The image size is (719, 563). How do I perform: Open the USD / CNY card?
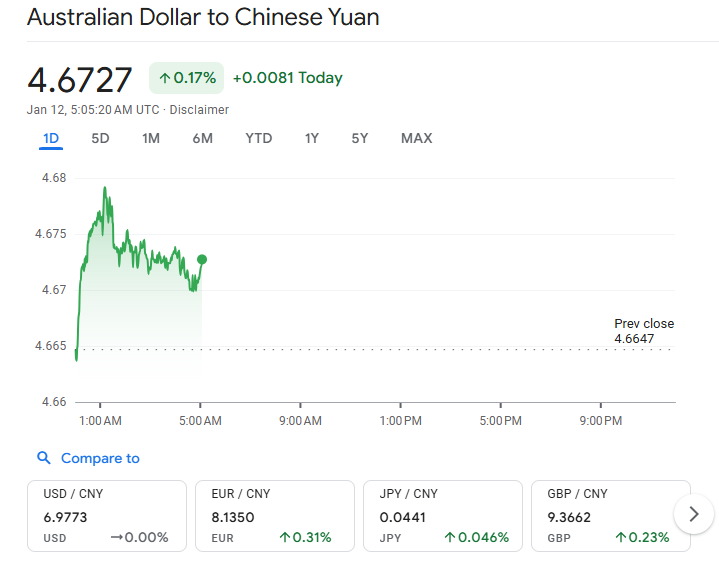[x=106, y=515]
